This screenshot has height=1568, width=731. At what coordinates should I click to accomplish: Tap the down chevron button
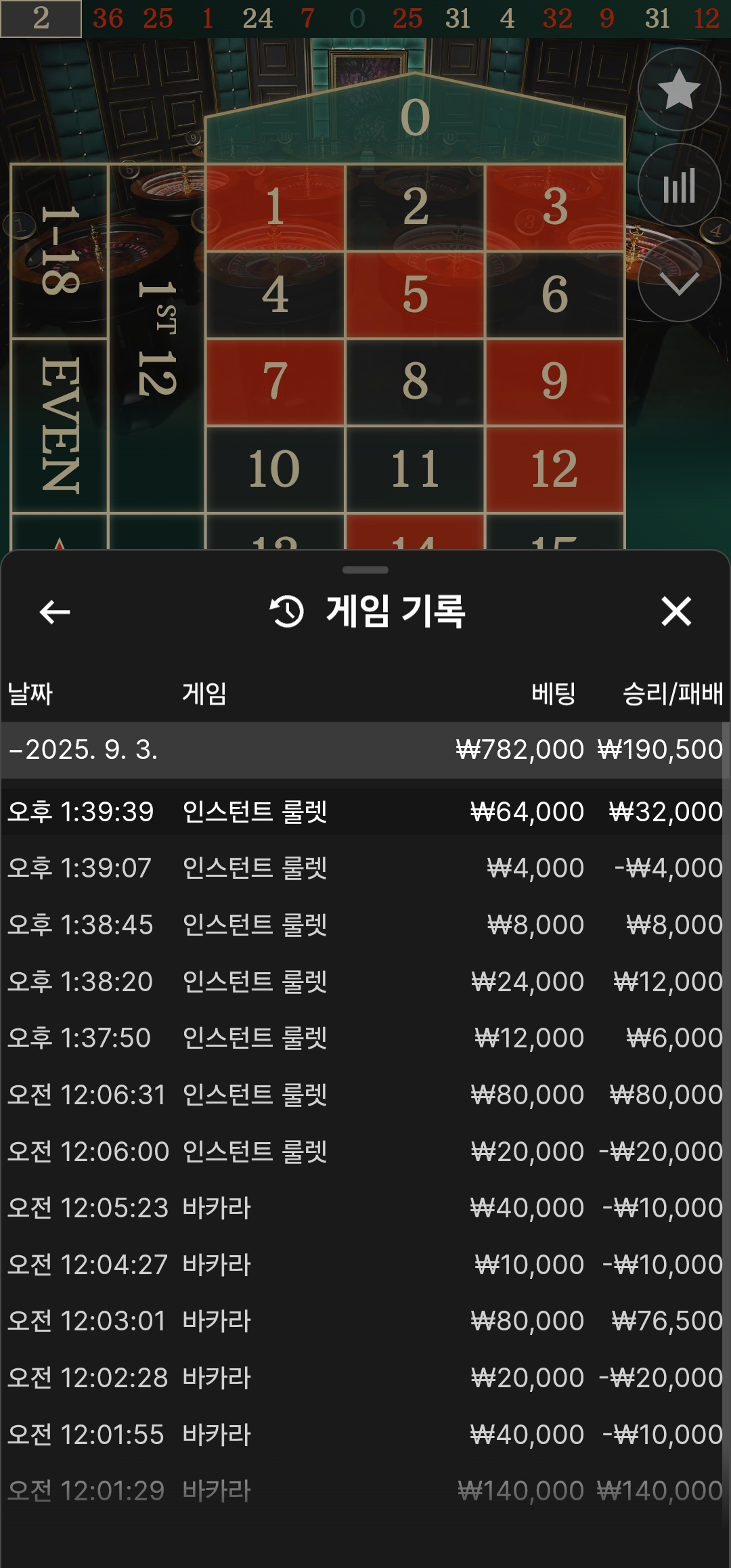pyautogui.click(x=679, y=280)
